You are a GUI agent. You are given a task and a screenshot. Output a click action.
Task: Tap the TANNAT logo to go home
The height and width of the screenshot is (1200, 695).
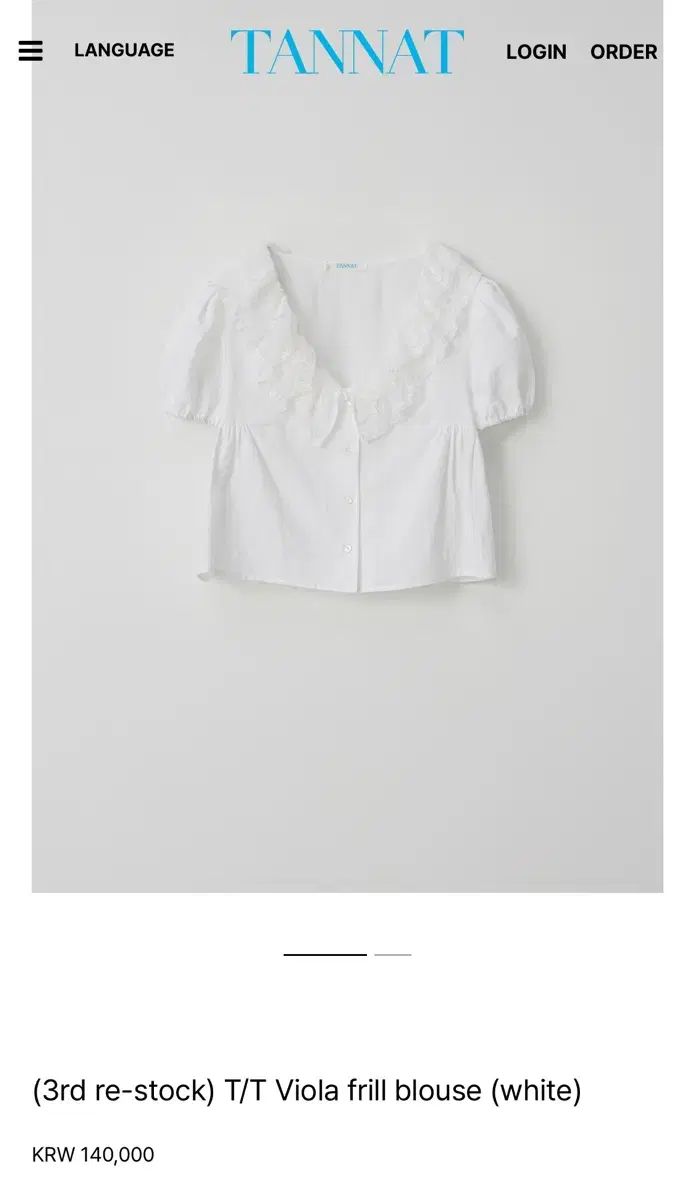(x=347, y=52)
